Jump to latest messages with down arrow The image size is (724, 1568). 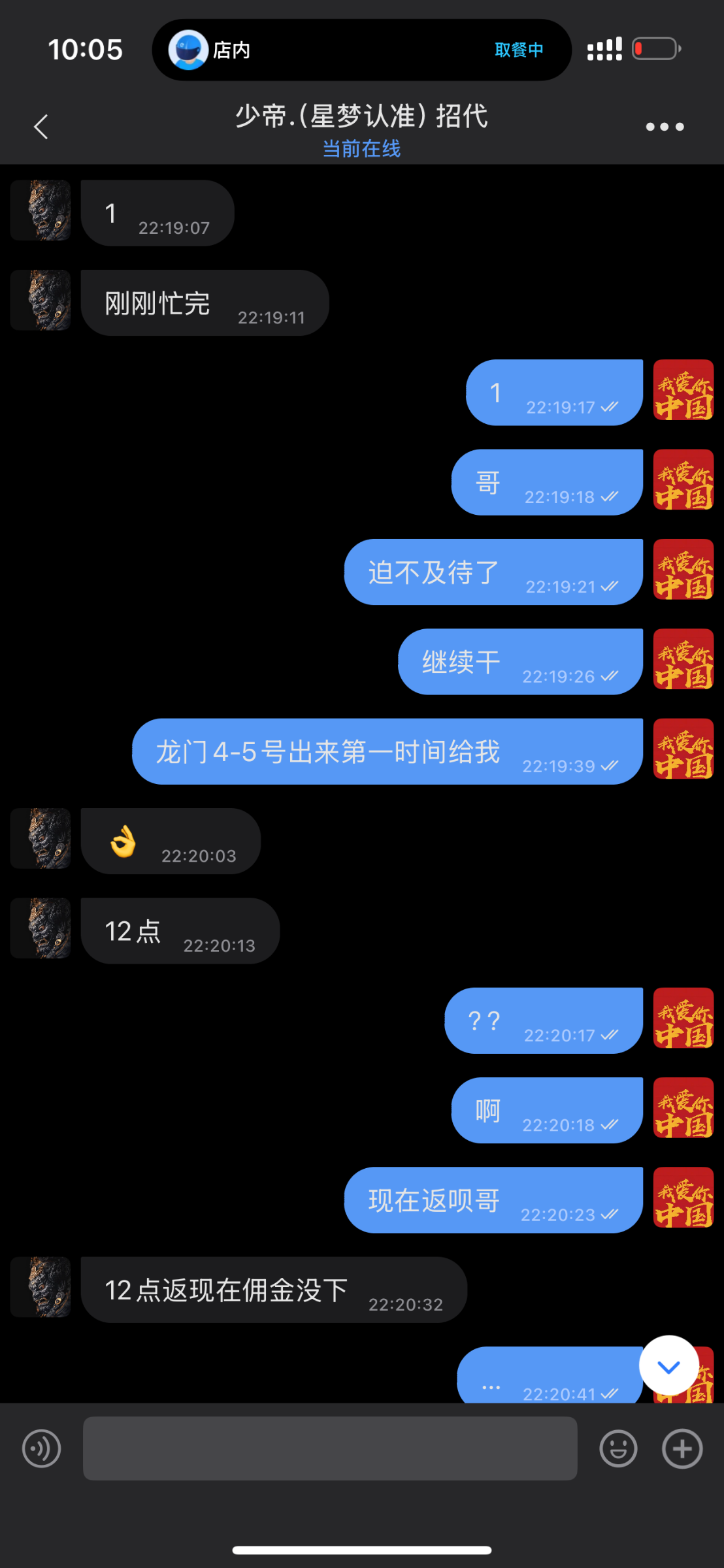[668, 1366]
